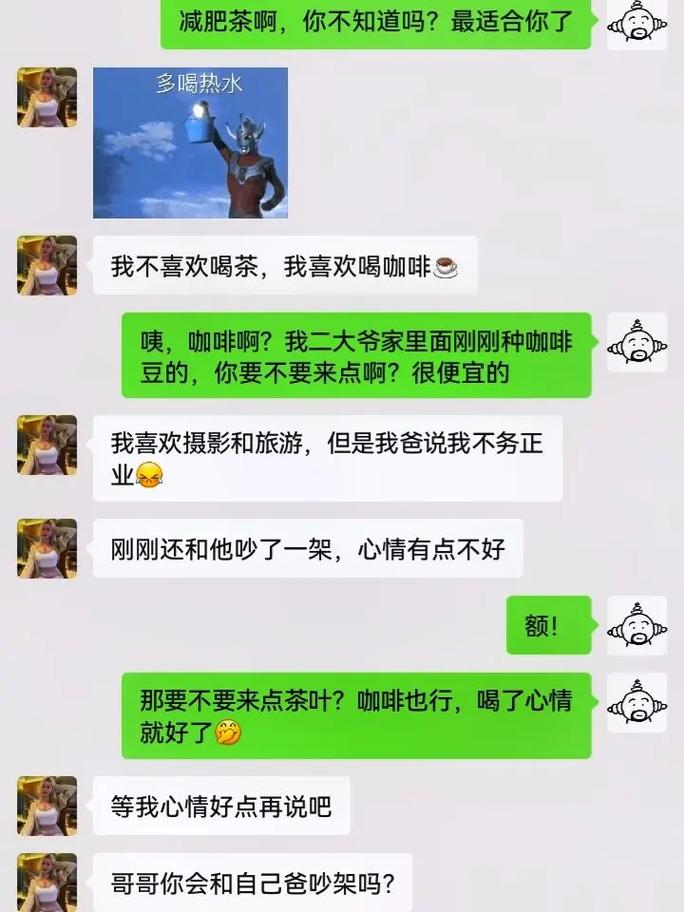
Task: Tap the avatar beside 哥哥你会和自己爸吵架吗 message
Action: point(47,882)
